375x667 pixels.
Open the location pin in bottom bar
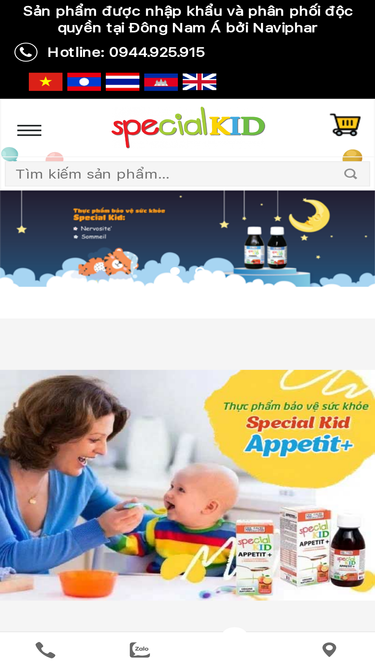click(329, 650)
